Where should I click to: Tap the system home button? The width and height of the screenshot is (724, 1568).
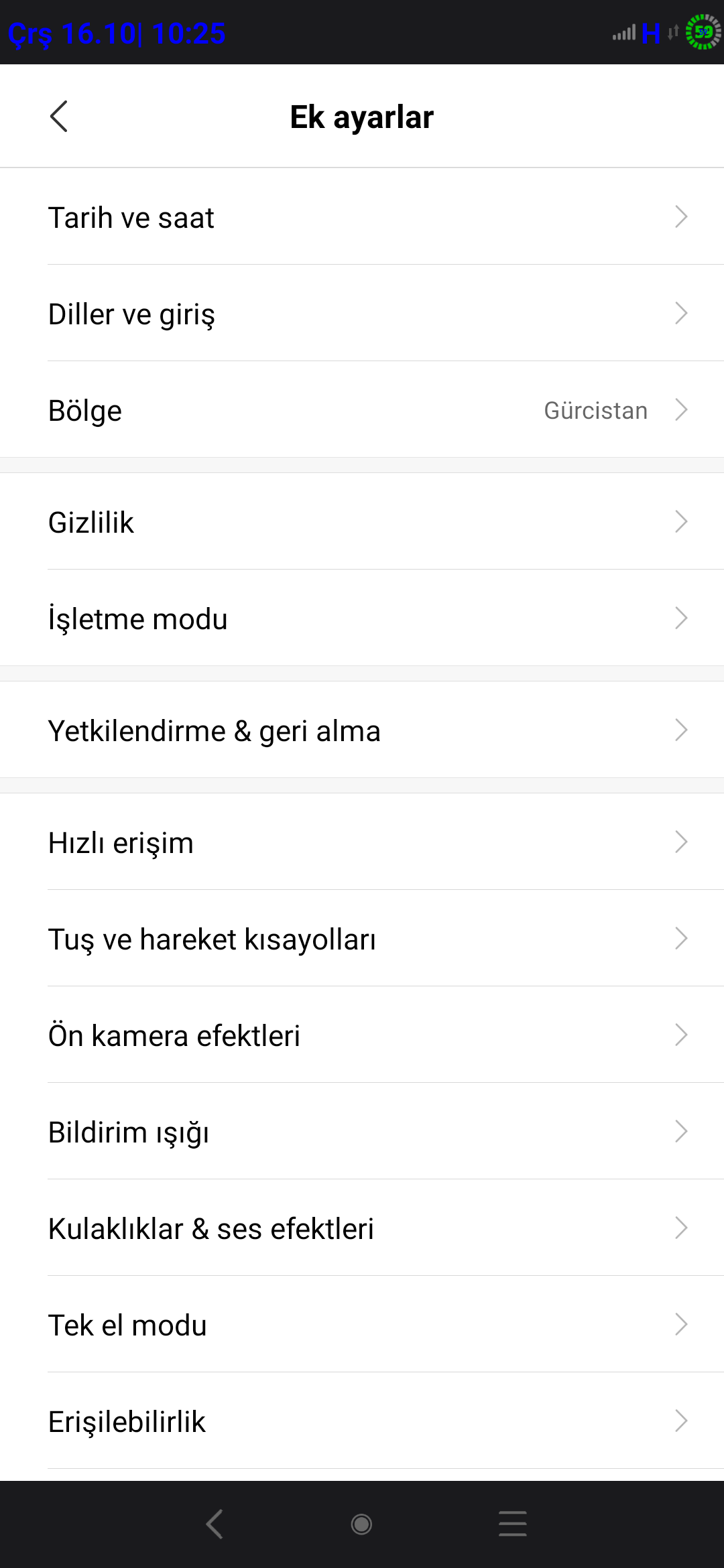[361, 1524]
